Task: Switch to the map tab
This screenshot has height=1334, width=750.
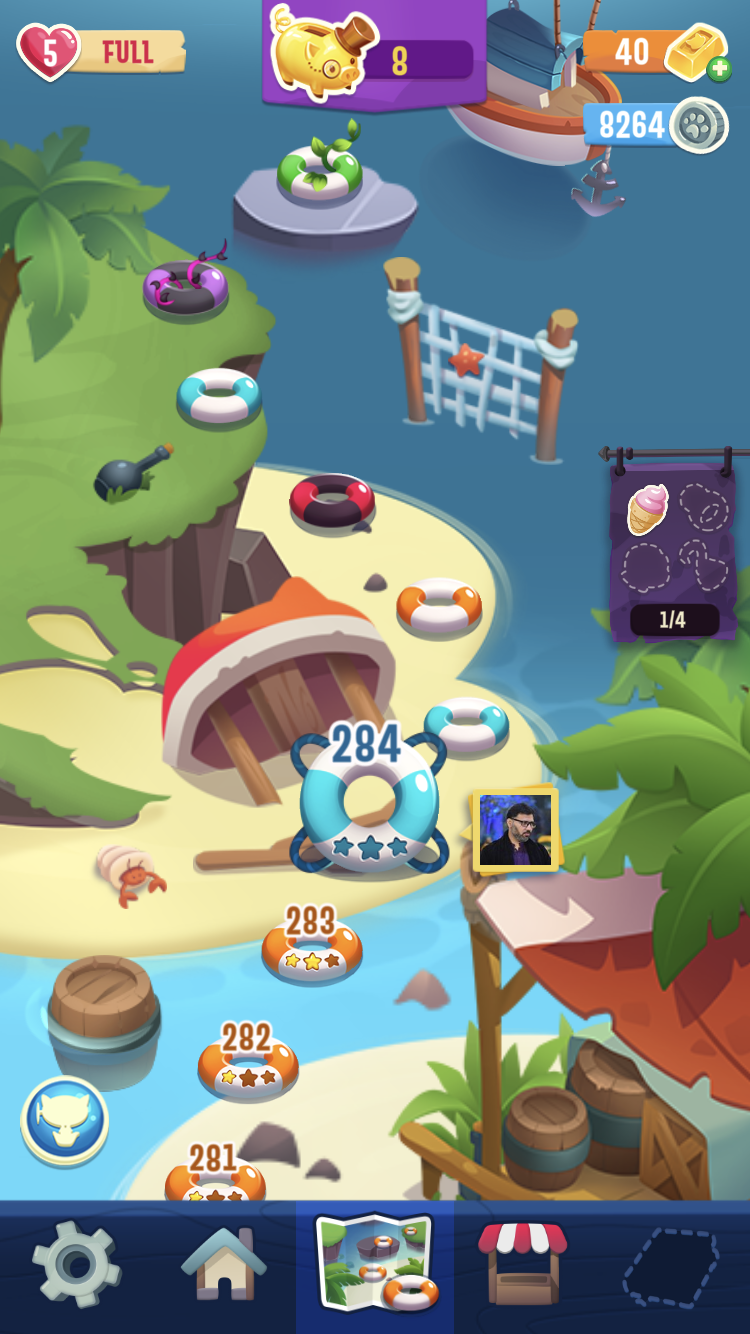Action: (375, 1265)
